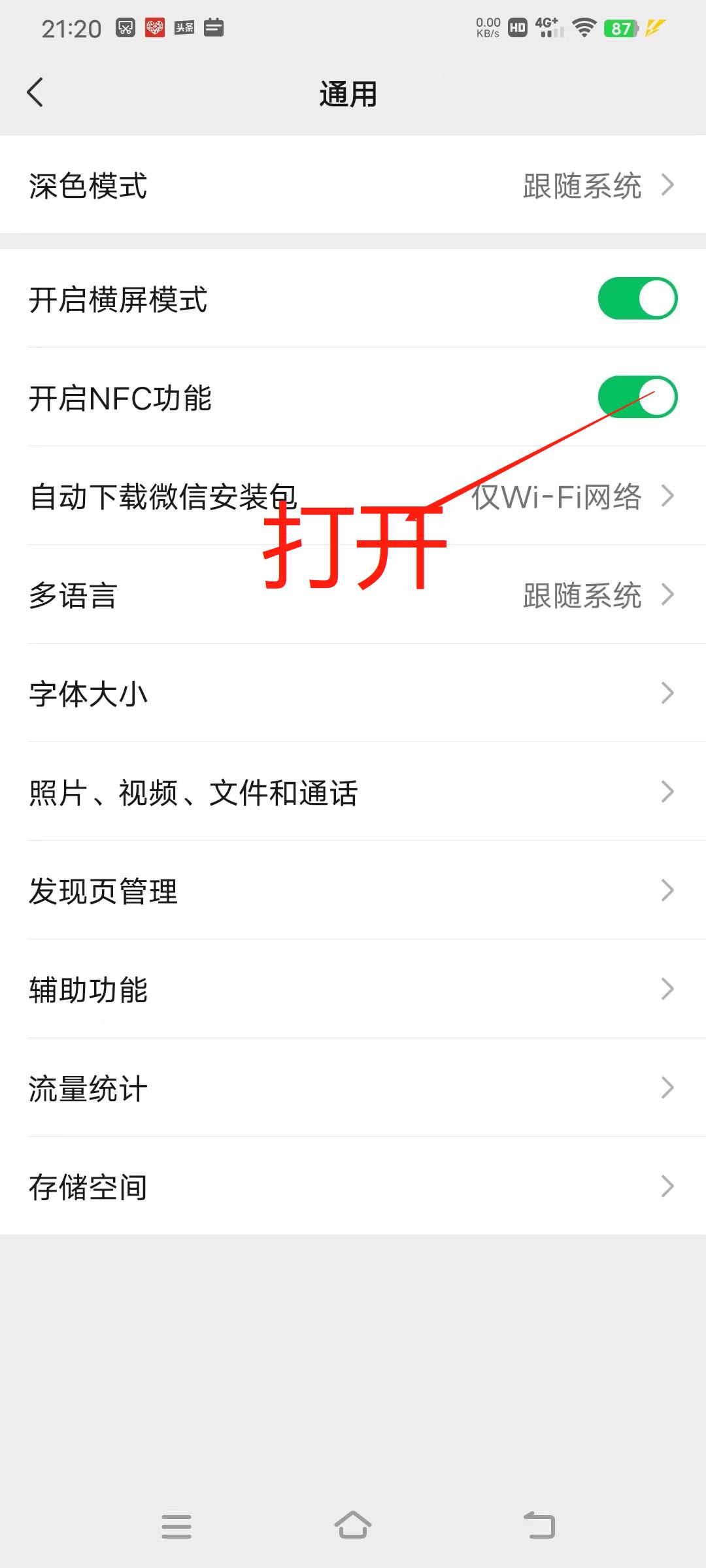
Task: Tap the Wi-Fi icon in the status bar
Action: coord(584,27)
